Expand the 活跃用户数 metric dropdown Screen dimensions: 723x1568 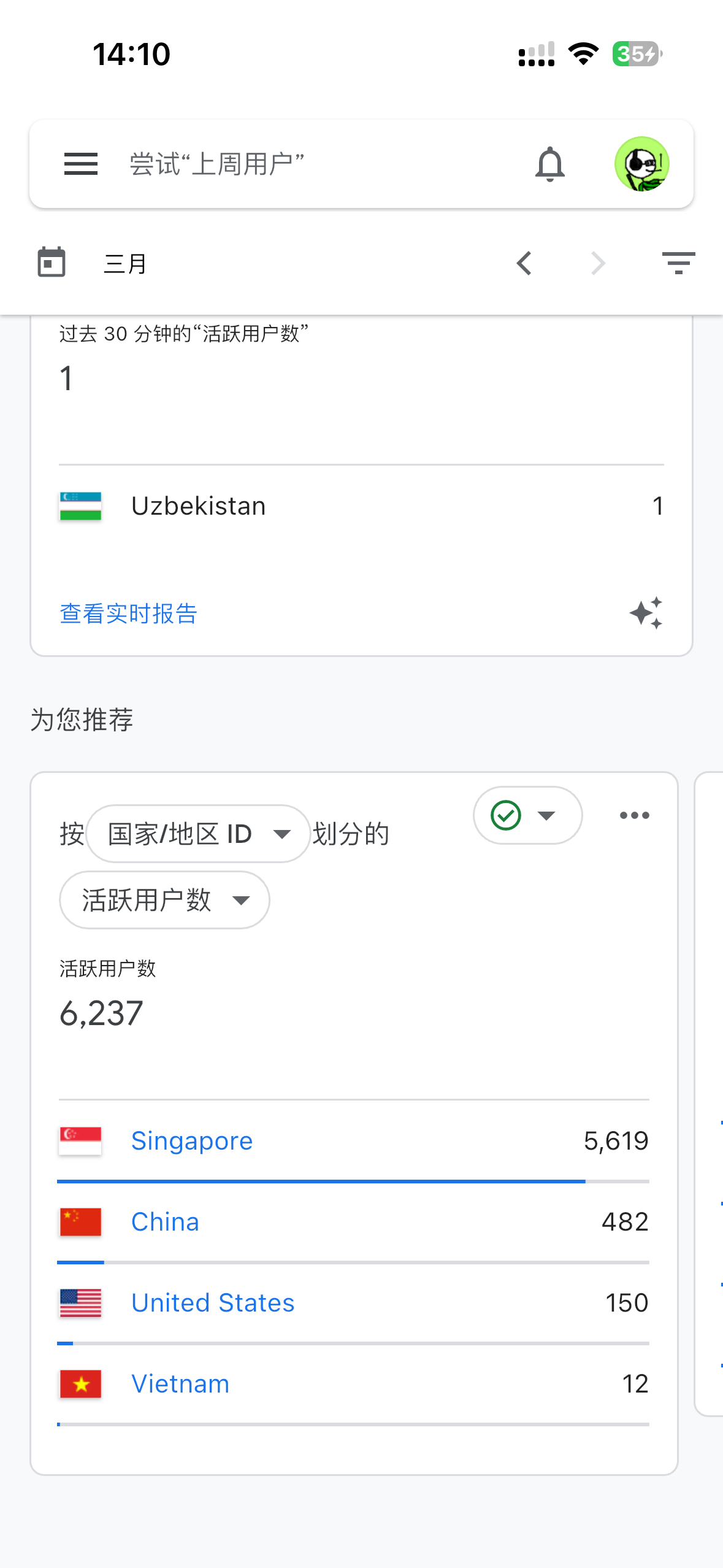(164, 900)
